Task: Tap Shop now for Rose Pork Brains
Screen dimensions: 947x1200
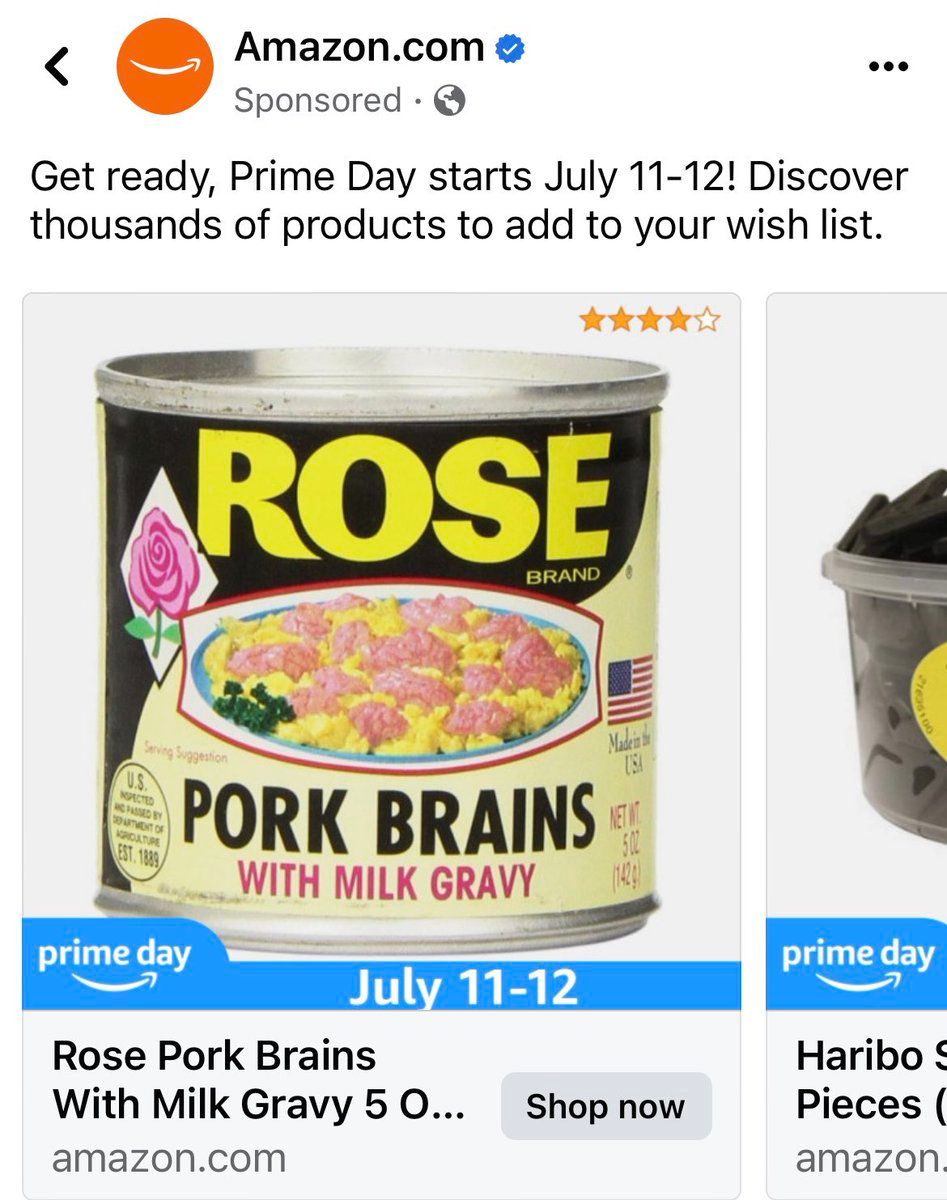Action: tap(605, 1106)
